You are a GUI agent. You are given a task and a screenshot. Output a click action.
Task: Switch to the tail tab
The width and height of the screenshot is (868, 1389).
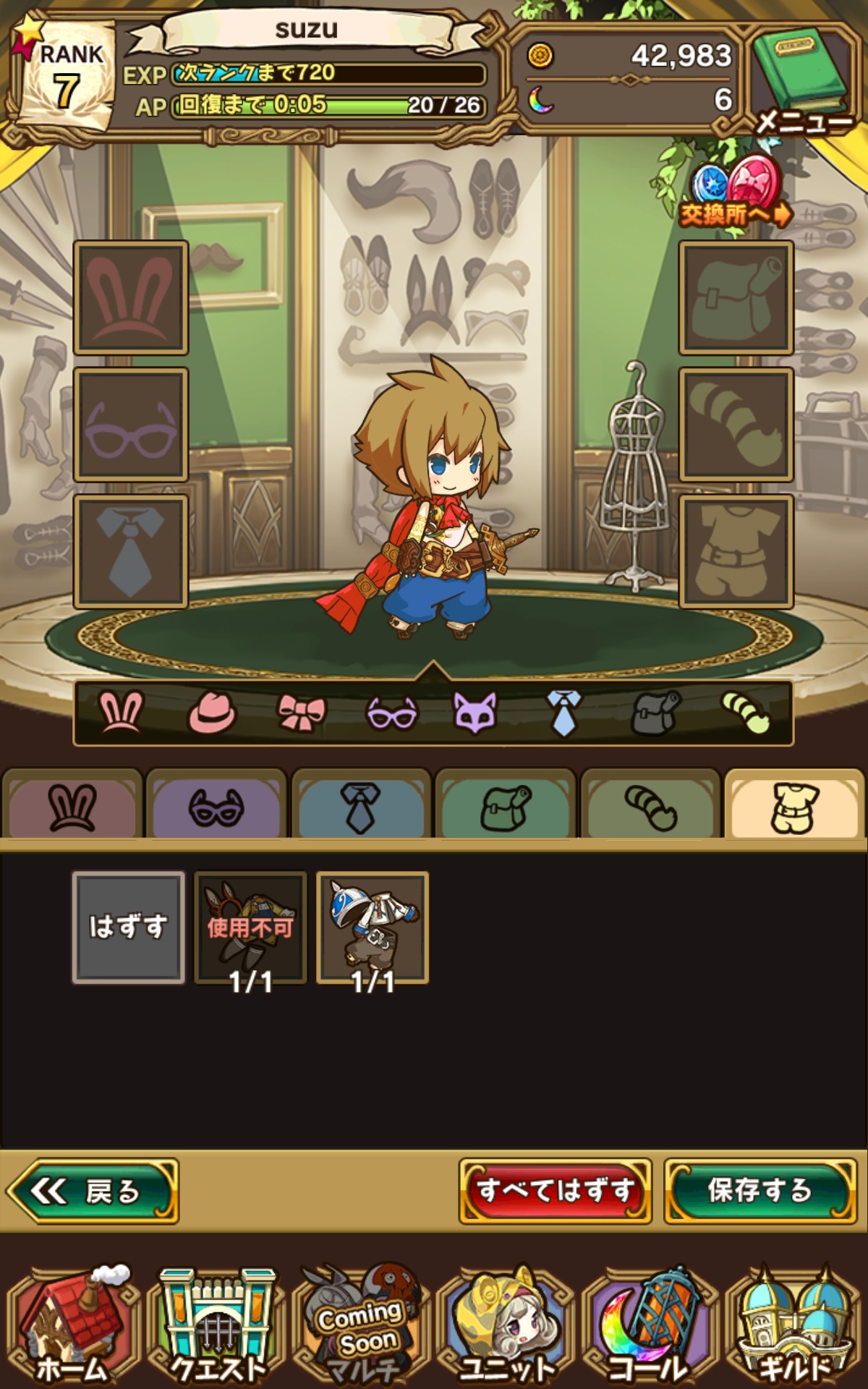(x=650, y=806)
